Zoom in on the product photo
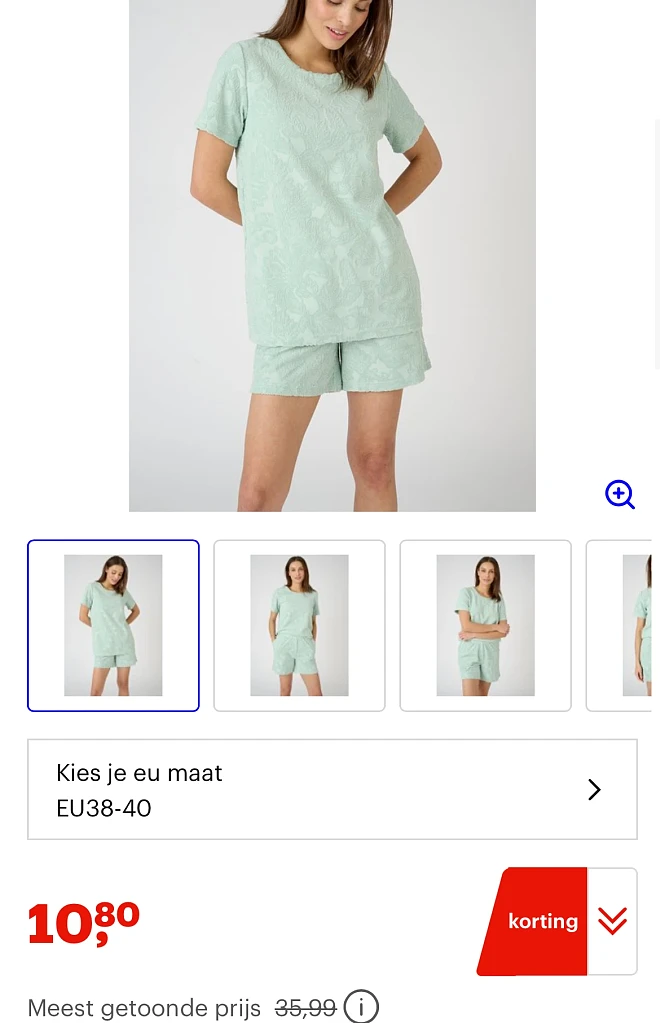The width and height of the screenshot is (665, 1023). tap(619, 494)
